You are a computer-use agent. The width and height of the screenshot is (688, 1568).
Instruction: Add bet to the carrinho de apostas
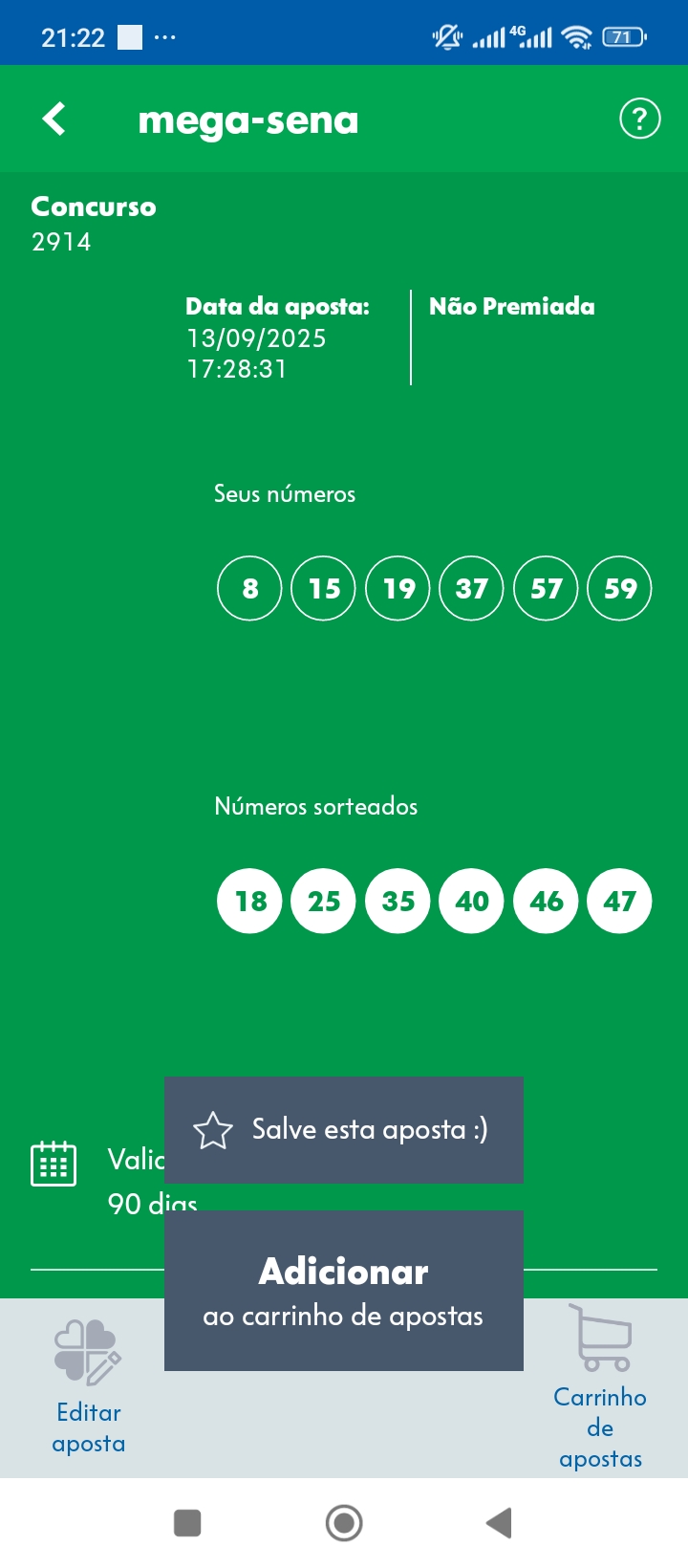tap(343, 1291)
